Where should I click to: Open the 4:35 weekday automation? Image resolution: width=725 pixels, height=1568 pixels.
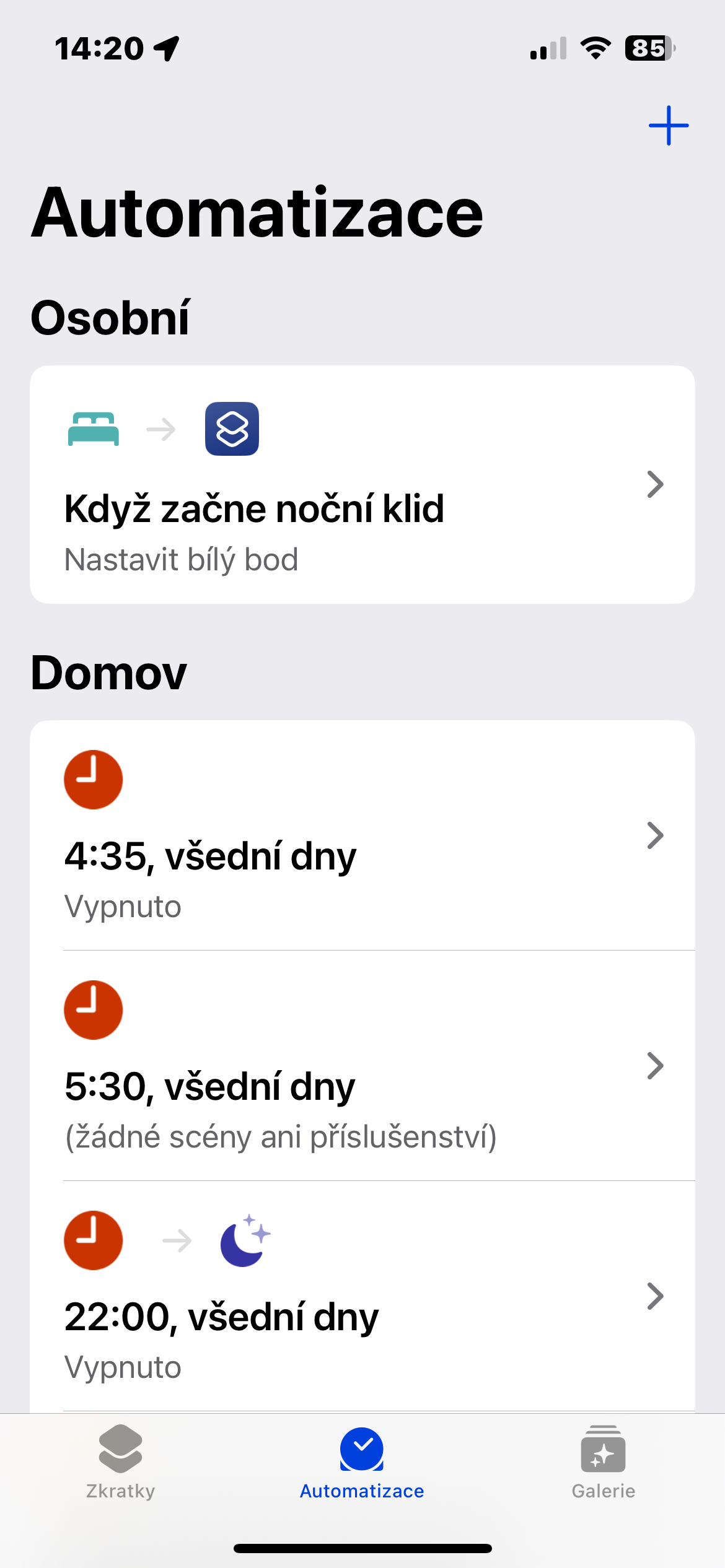[x=362, y=835]
